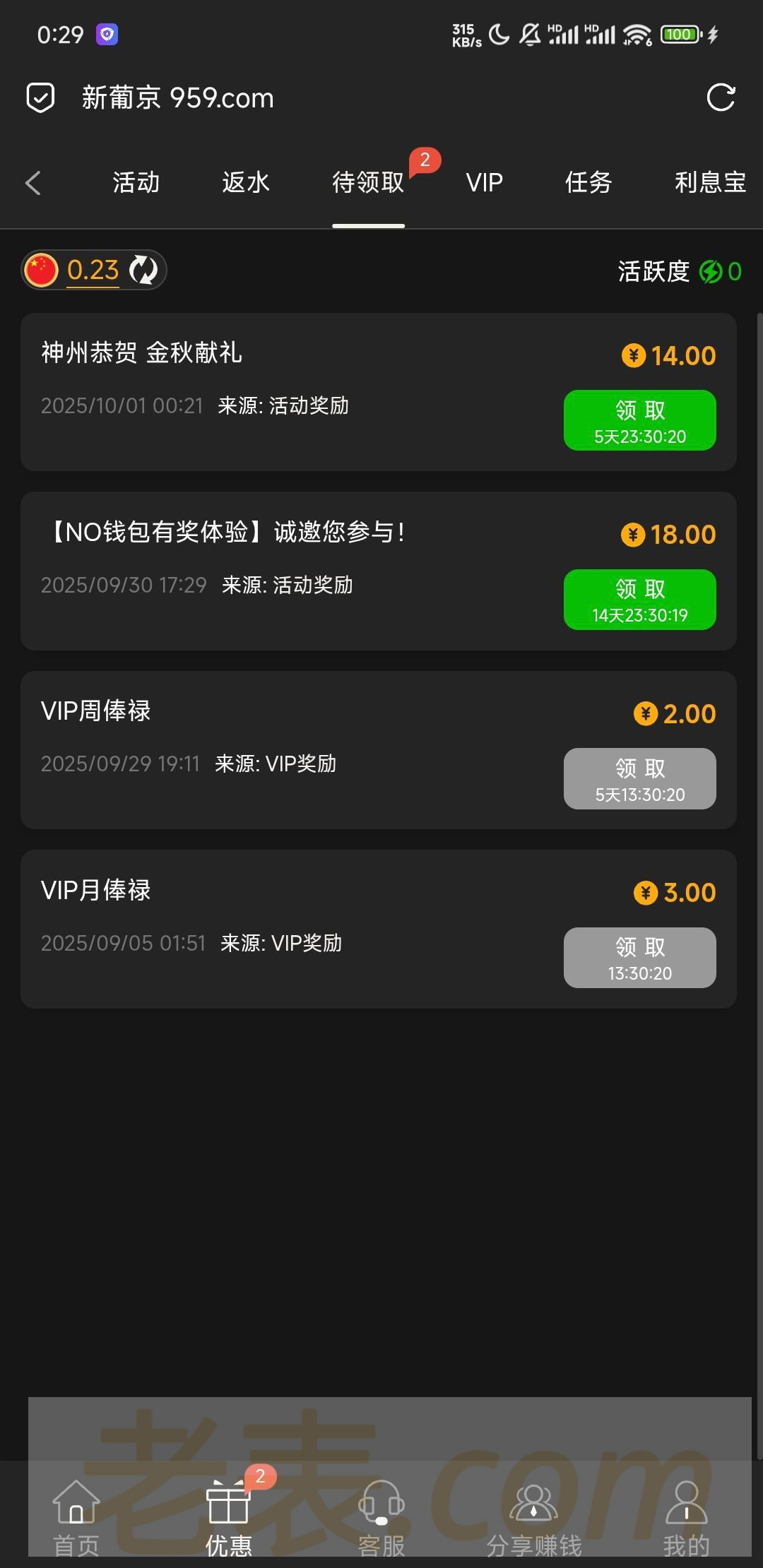Refresh the 0.23 balance
This screenshot has width=763, height=1568.
[x=143, y=271]
